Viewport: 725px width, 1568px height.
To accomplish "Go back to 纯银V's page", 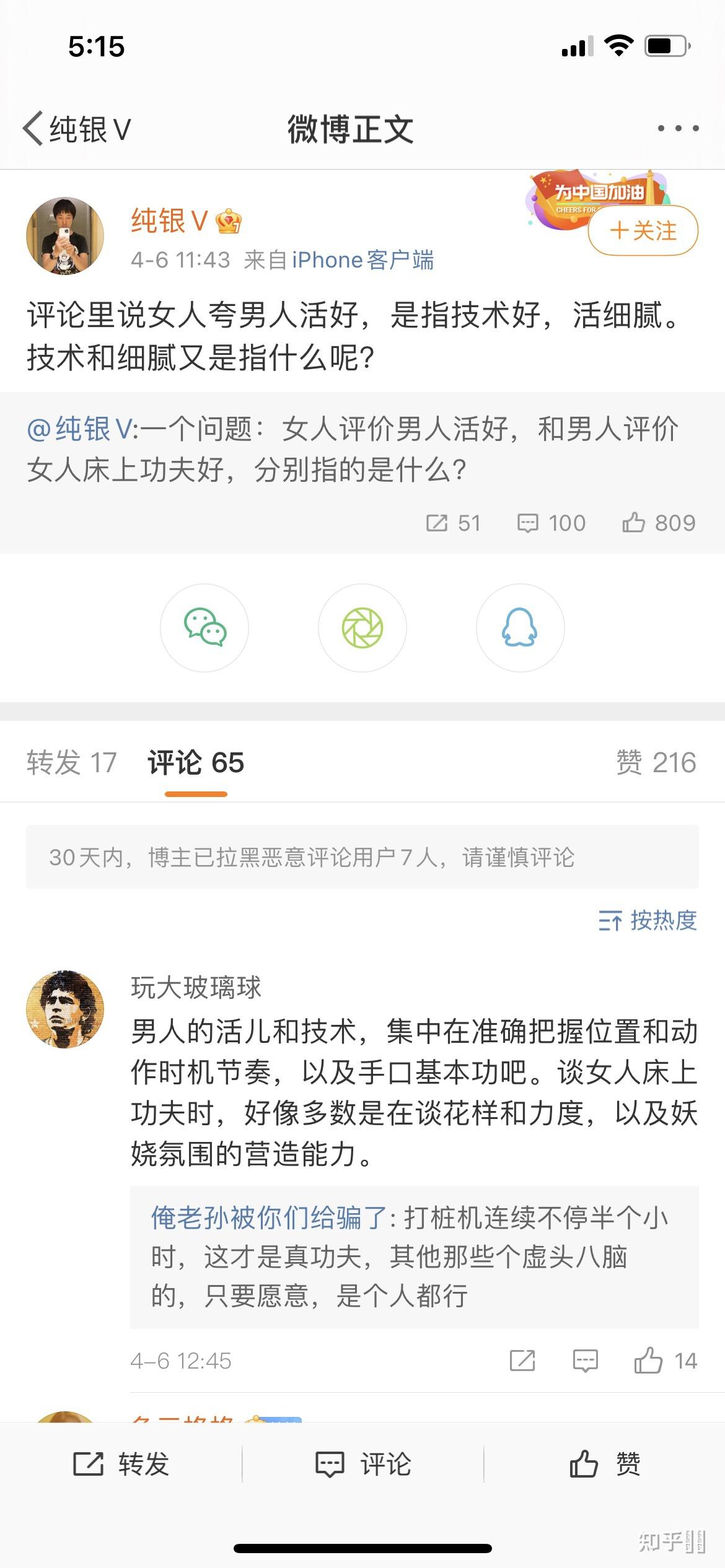I will click(x=76, y=129).
